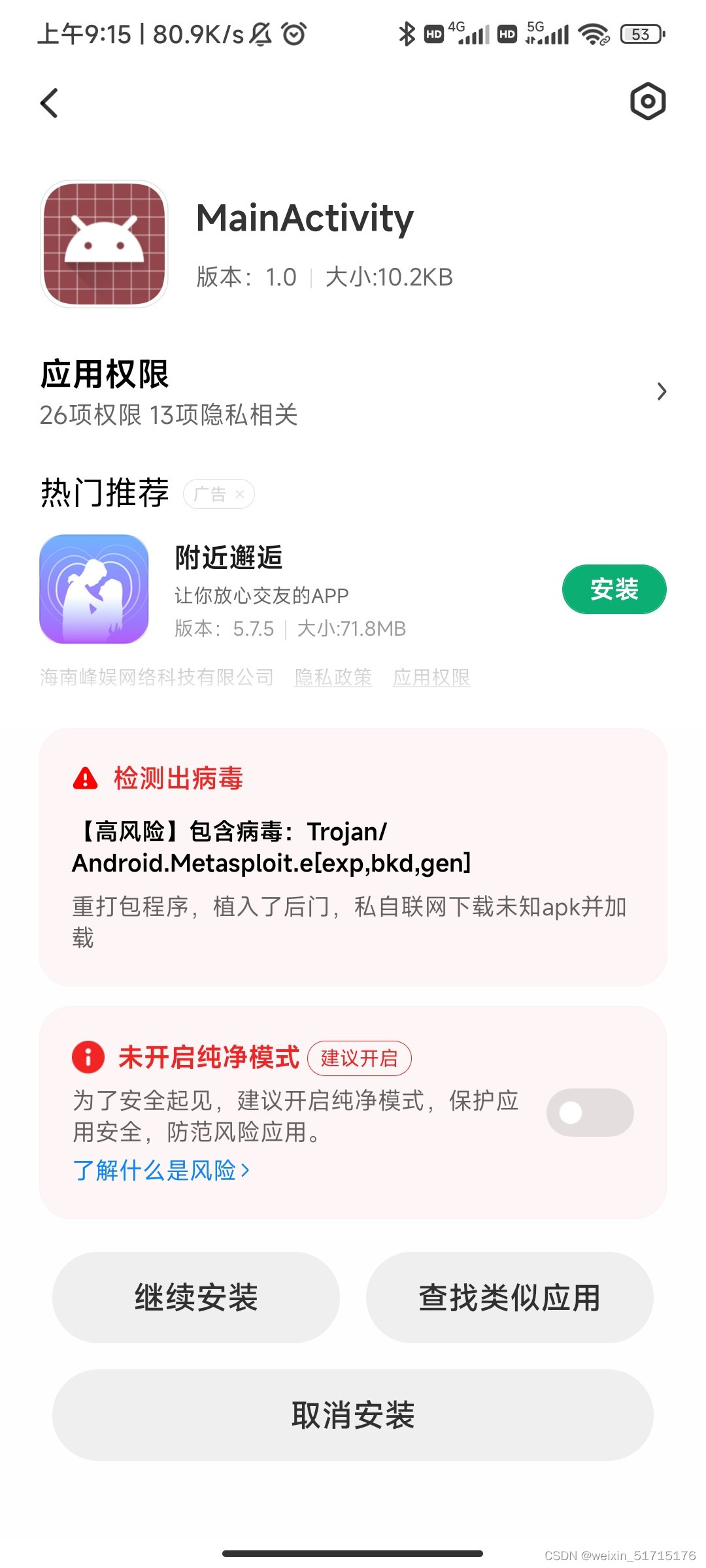Screen dimensions: 706x1568
Task: Open the 隐私政策 for 附近邂逅
Action: point(333,678)
